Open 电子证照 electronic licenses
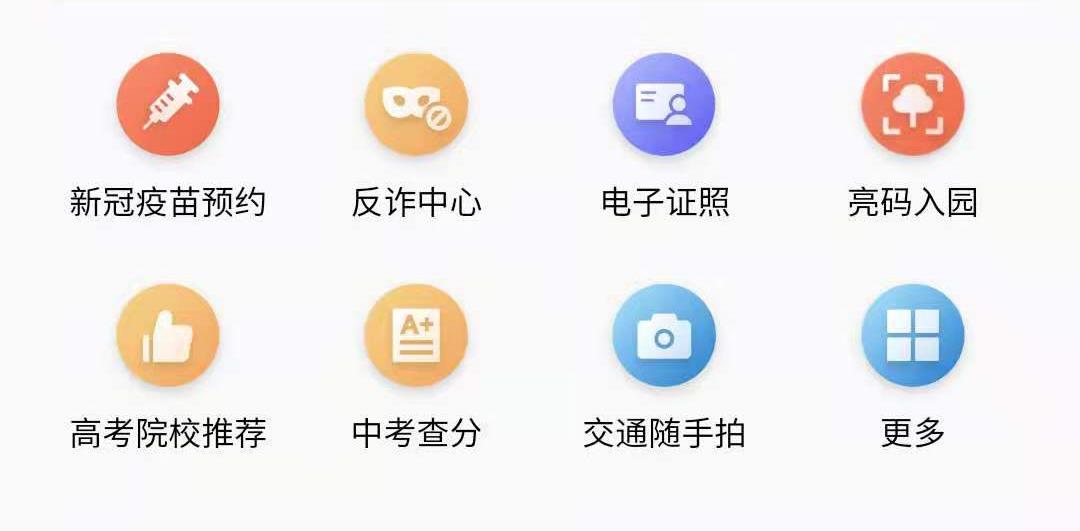The image size is (1080, 531). click(664, 105)
